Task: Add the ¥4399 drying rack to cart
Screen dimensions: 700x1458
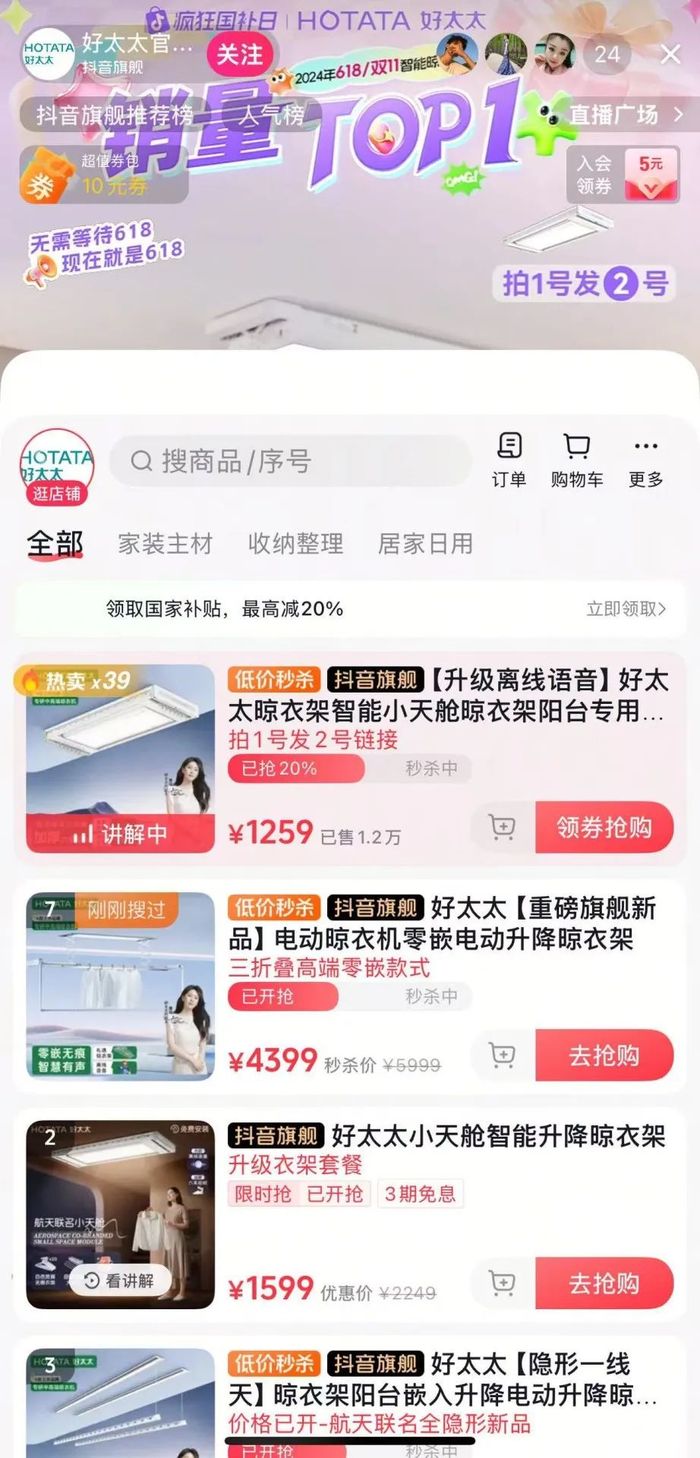Action: tap(502, 1055)
